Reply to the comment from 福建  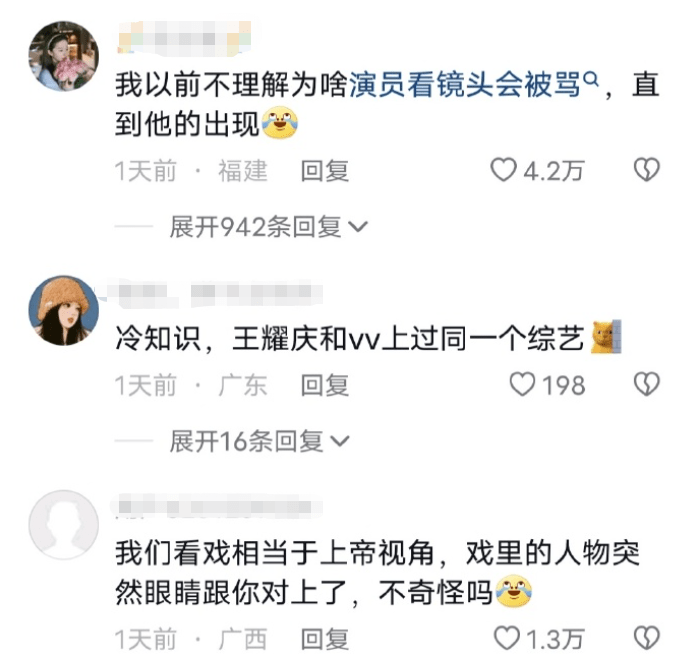click(325, 171)
